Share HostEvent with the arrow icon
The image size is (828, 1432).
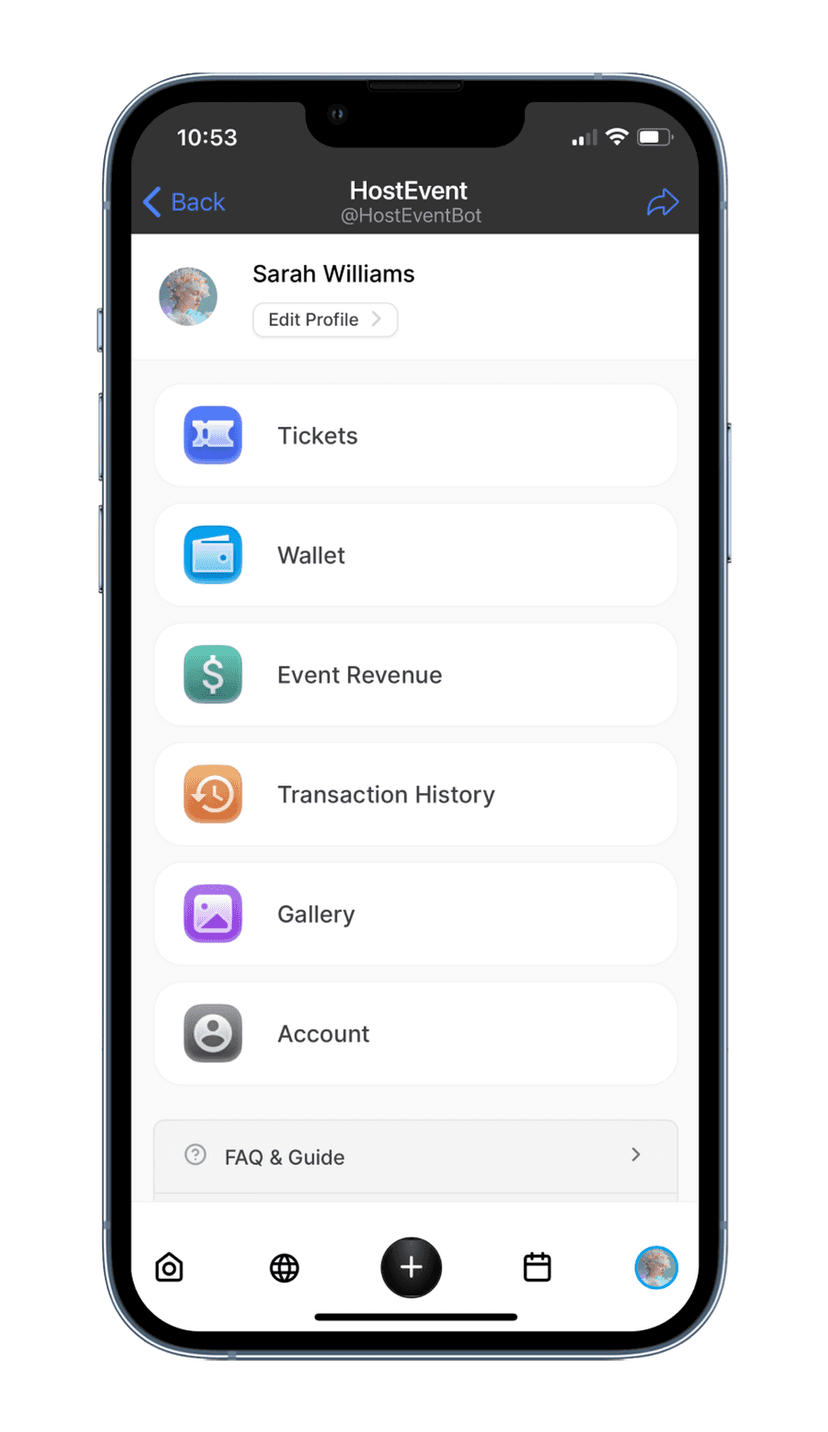point(662,203)
